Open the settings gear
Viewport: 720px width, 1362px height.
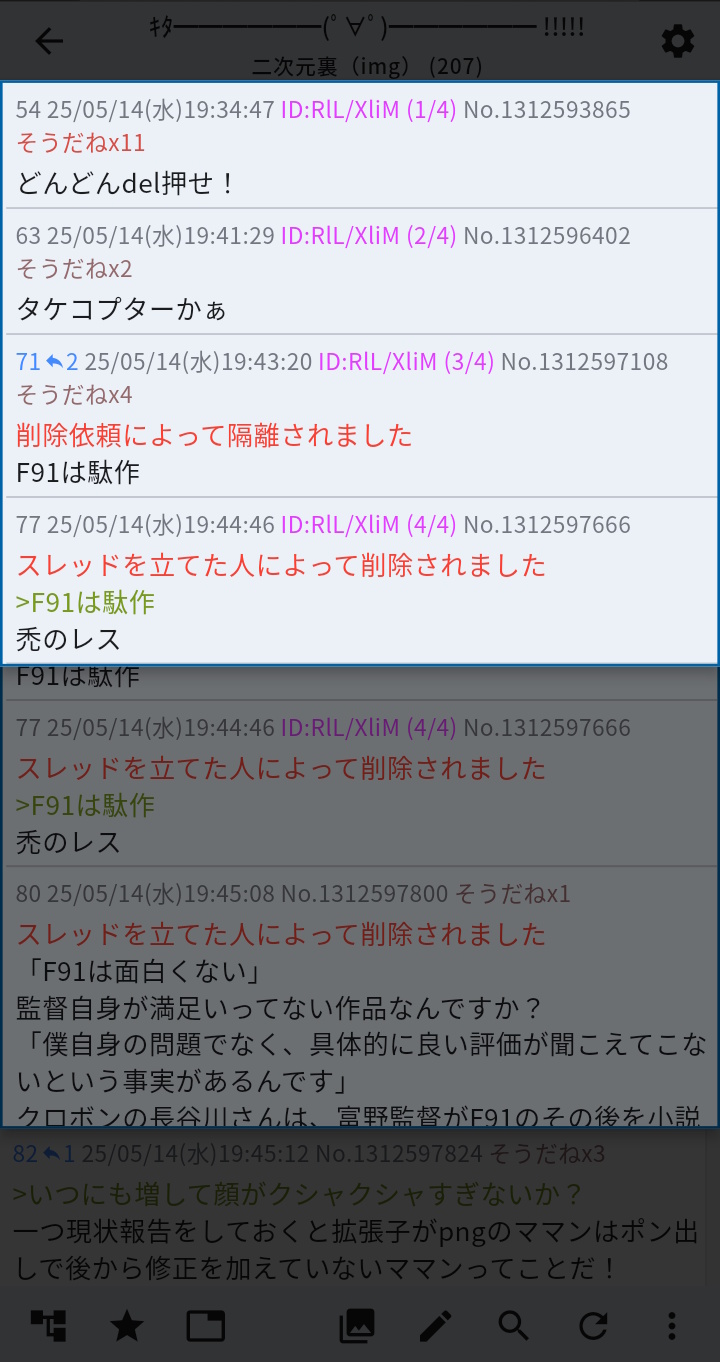click(x=678, y=41)
